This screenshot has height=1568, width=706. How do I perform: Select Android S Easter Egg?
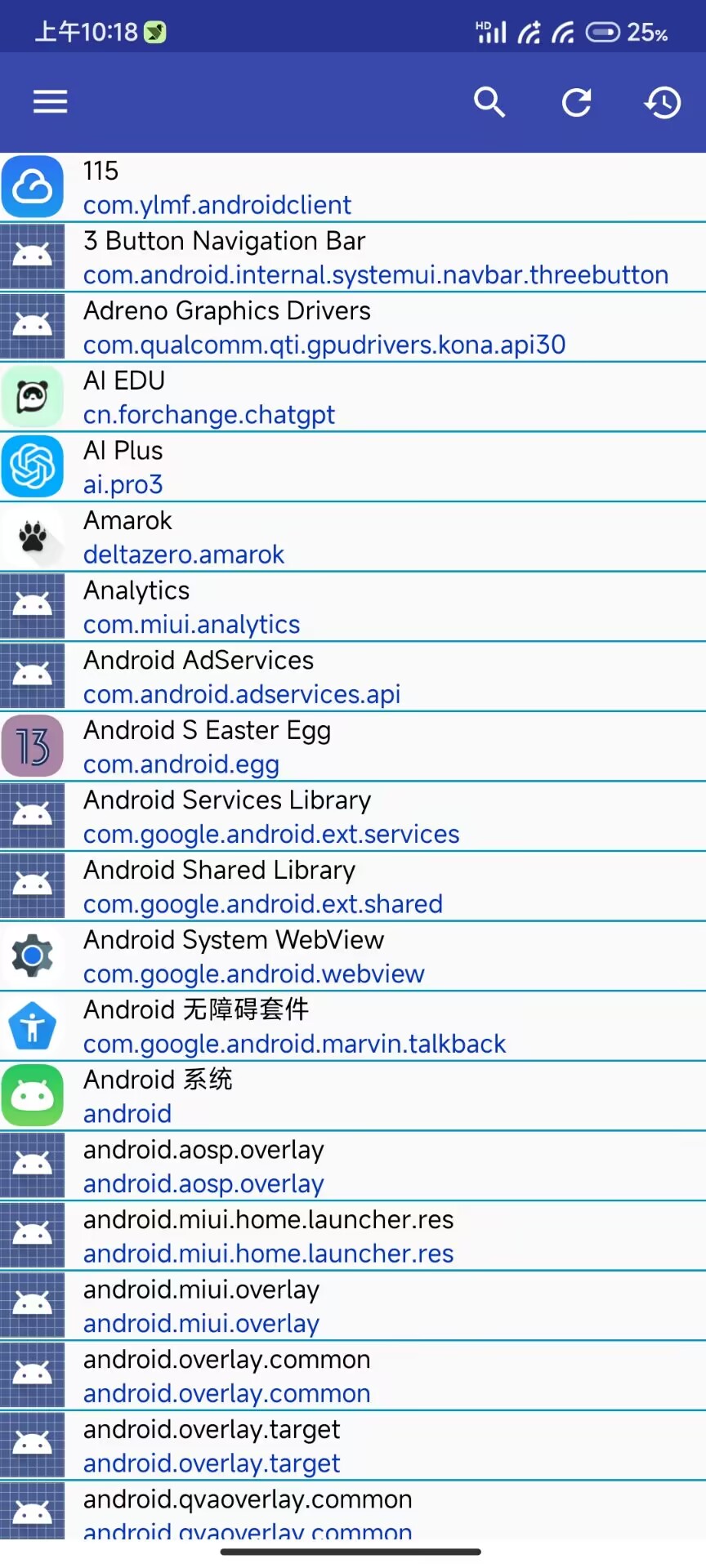point(353,746)
